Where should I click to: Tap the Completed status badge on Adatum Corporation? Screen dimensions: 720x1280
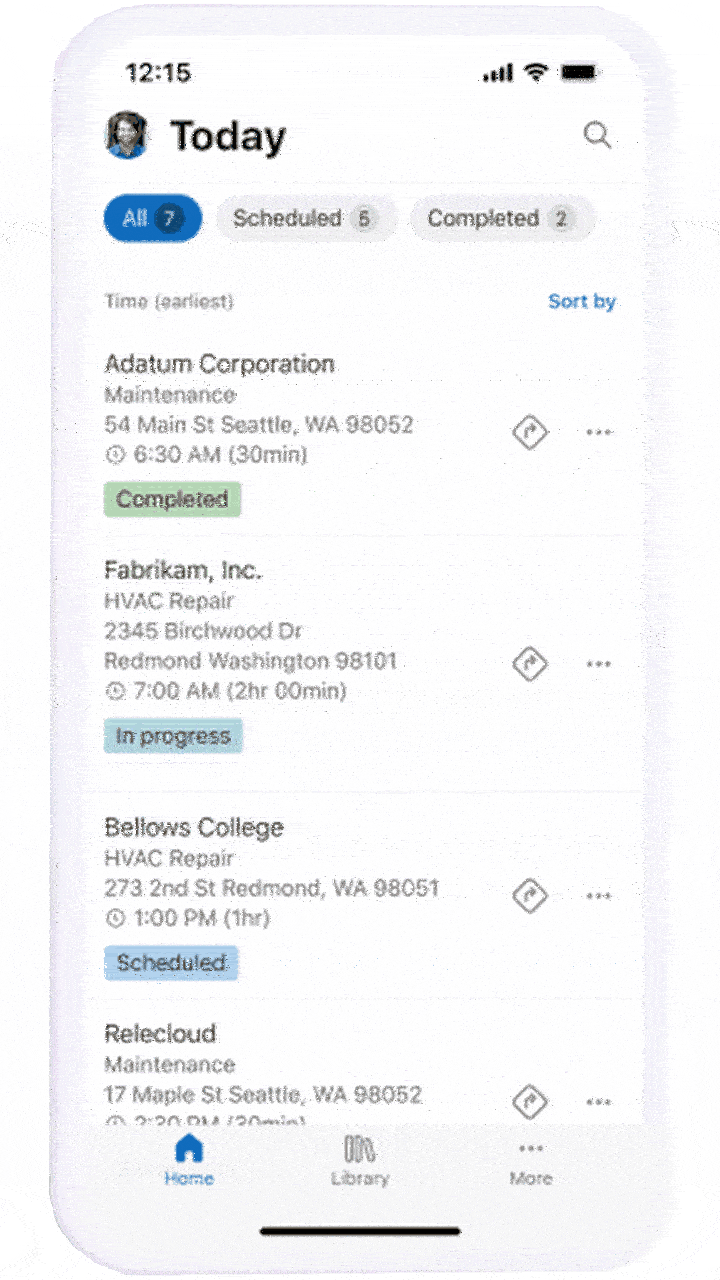click(x=172, y=499)
